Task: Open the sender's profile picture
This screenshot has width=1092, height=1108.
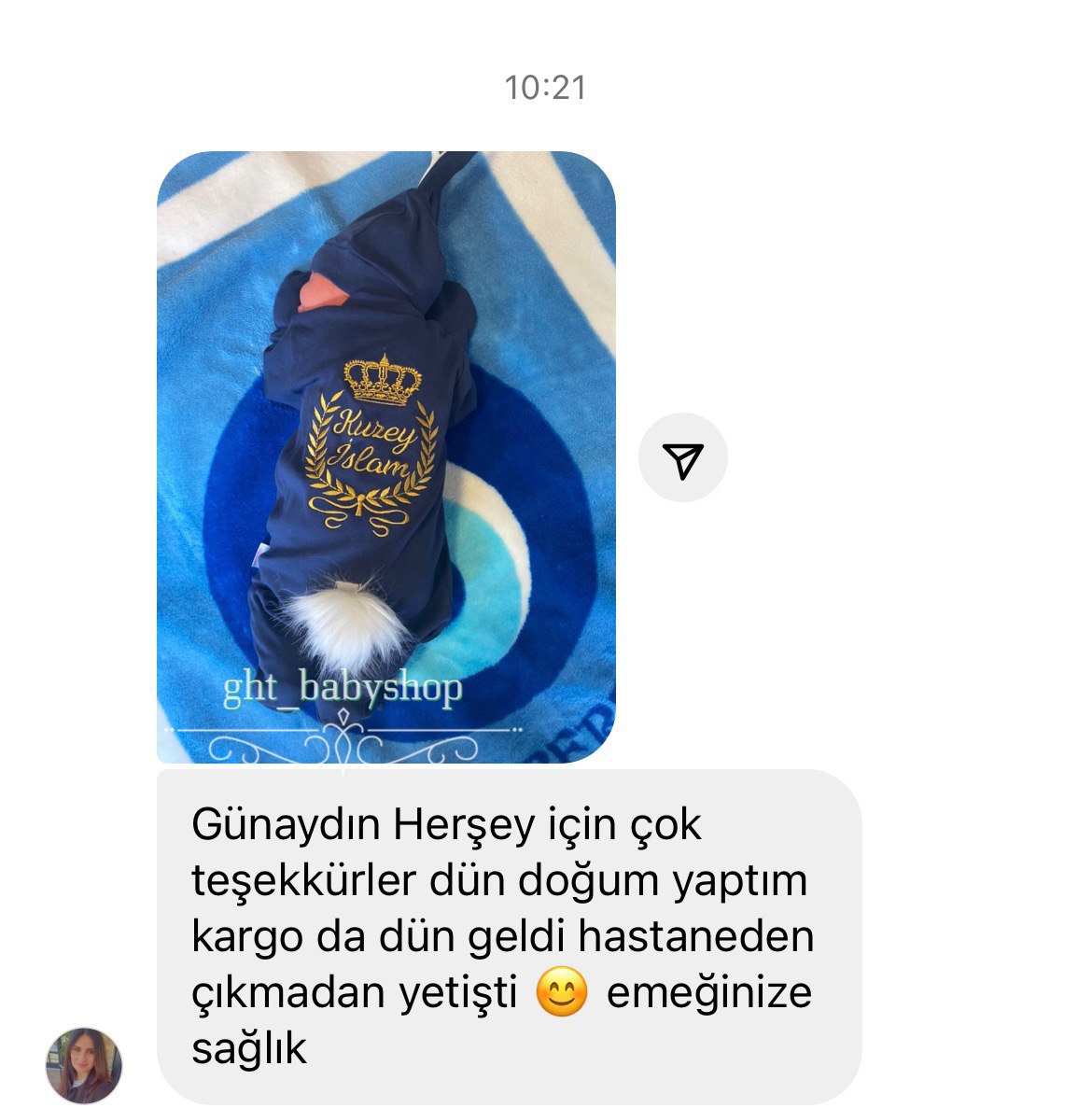Action: tap(84, 1065)
